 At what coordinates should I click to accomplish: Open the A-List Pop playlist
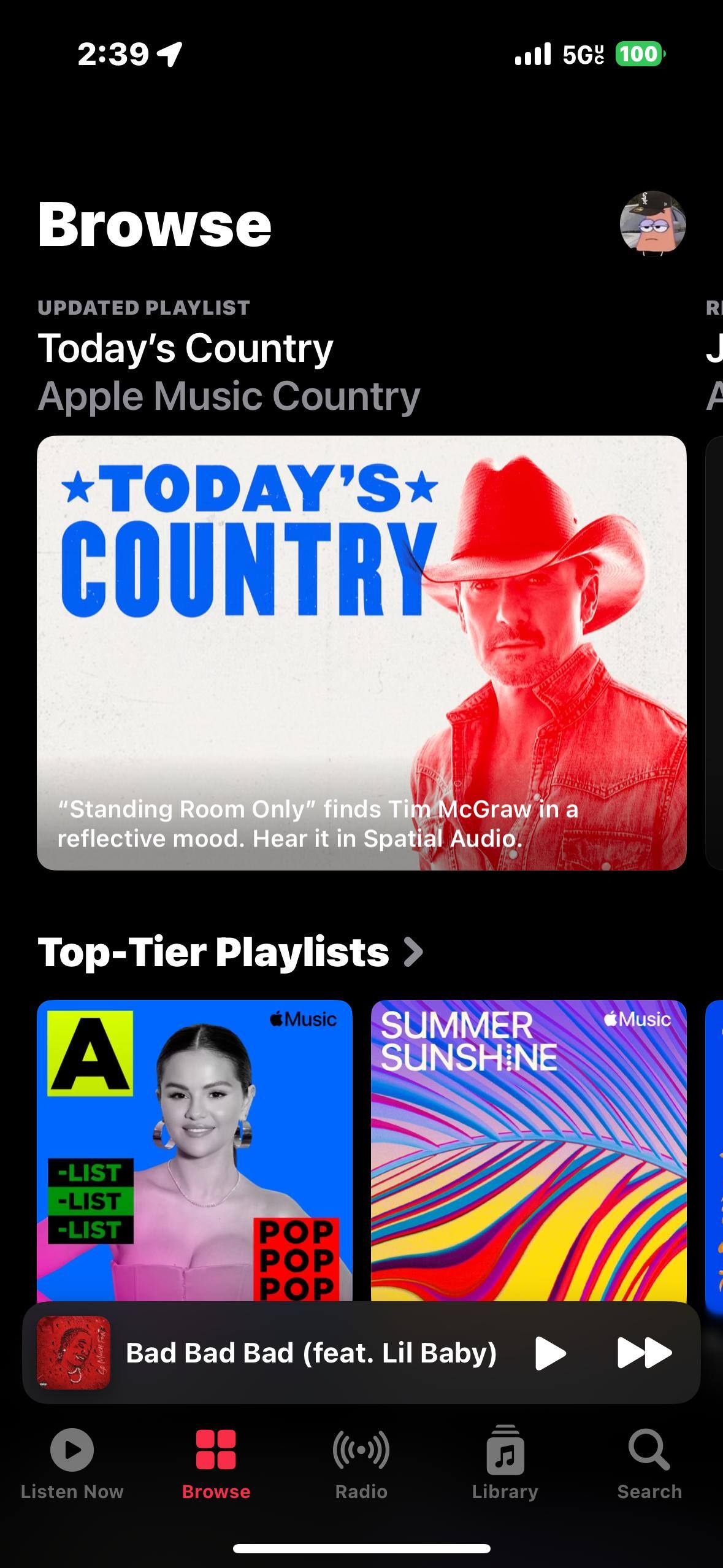pos(194,1150)
